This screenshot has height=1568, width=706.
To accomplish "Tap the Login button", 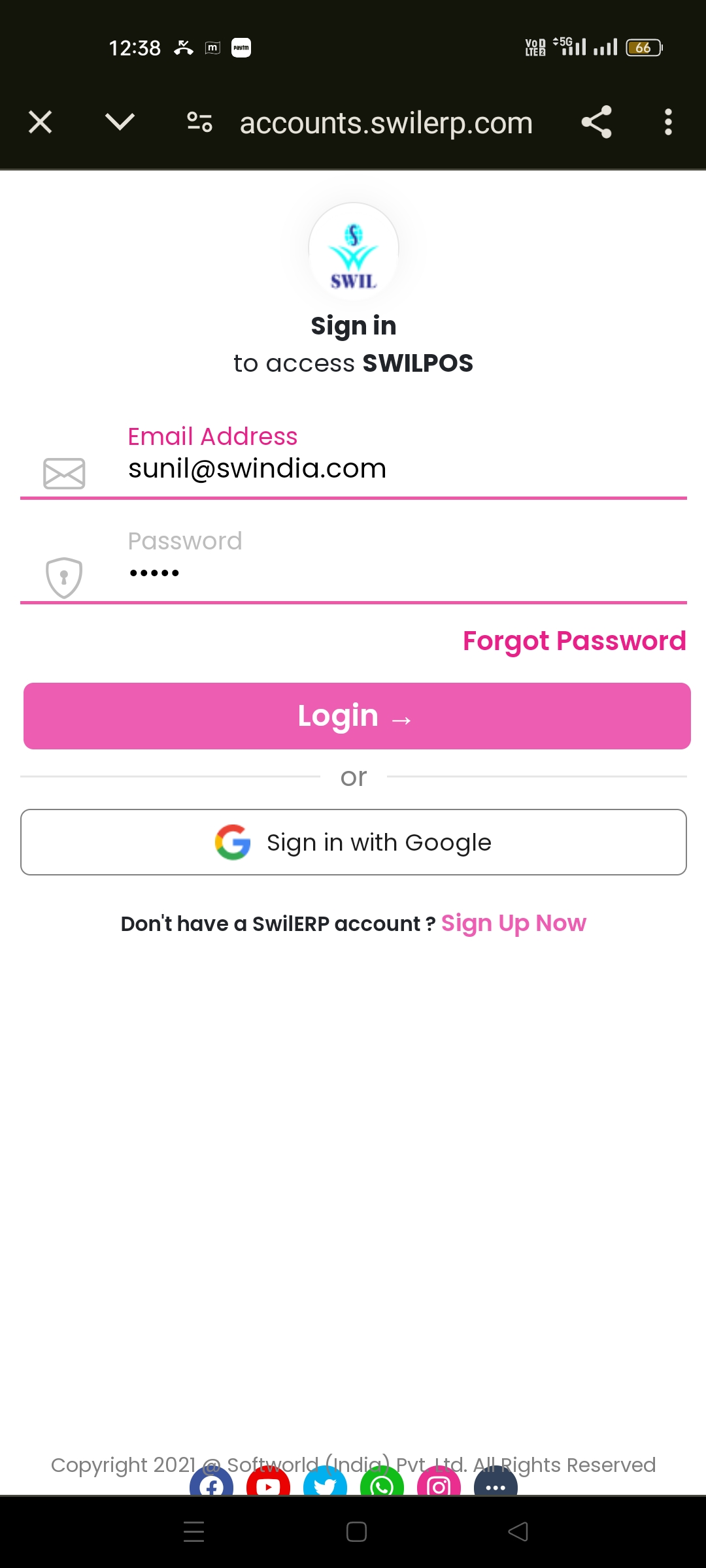I will click(x=357, y=716).
